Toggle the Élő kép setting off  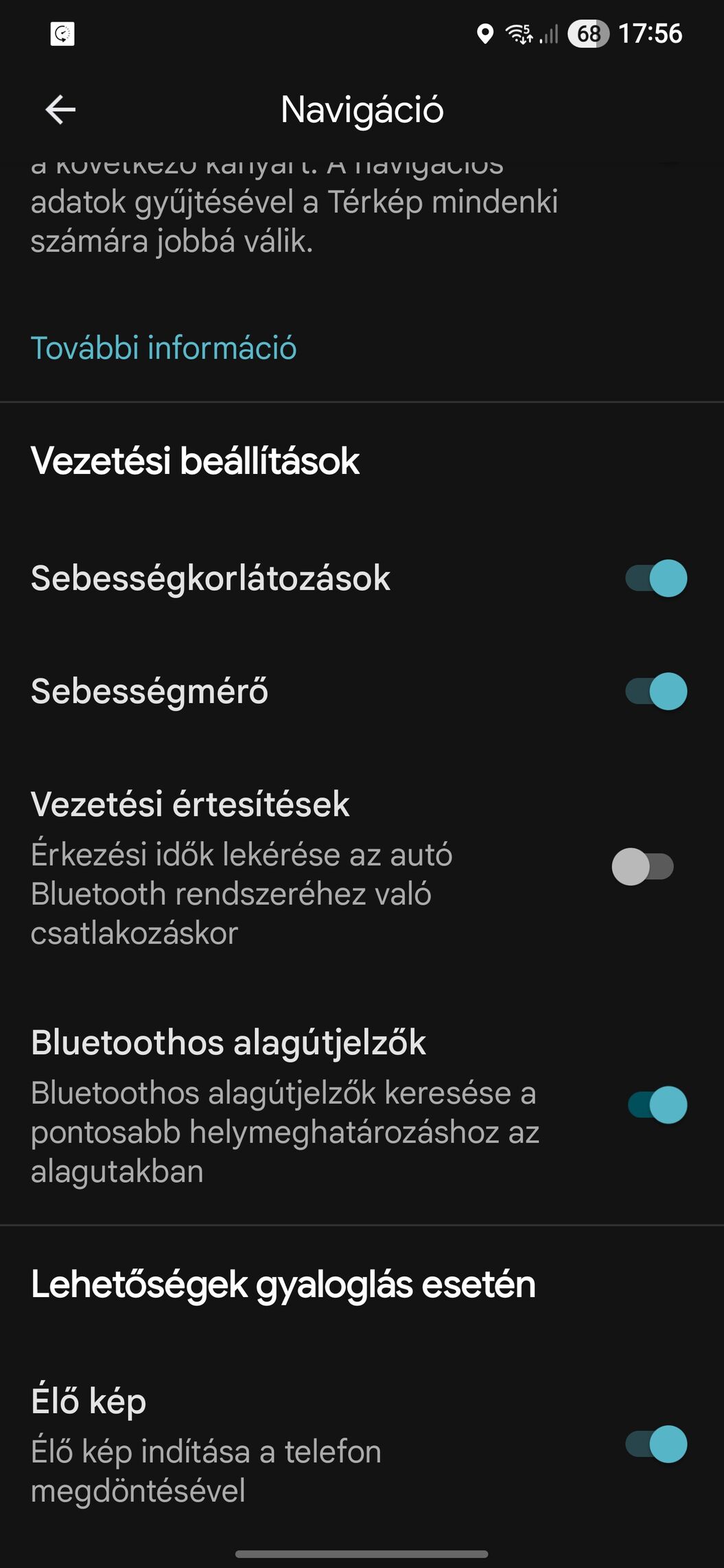tap(655, 1444)
